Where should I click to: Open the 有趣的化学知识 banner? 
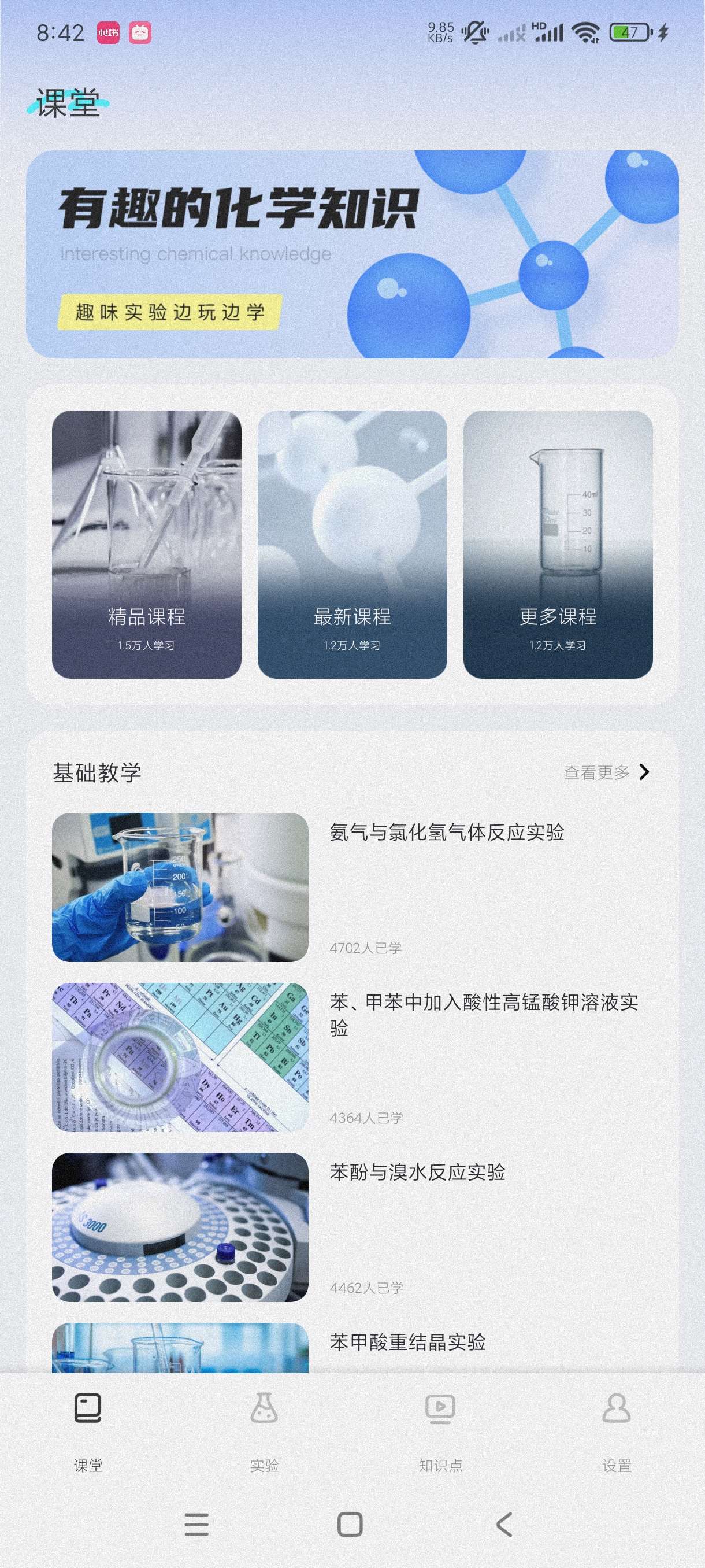[x=351, y=254]
